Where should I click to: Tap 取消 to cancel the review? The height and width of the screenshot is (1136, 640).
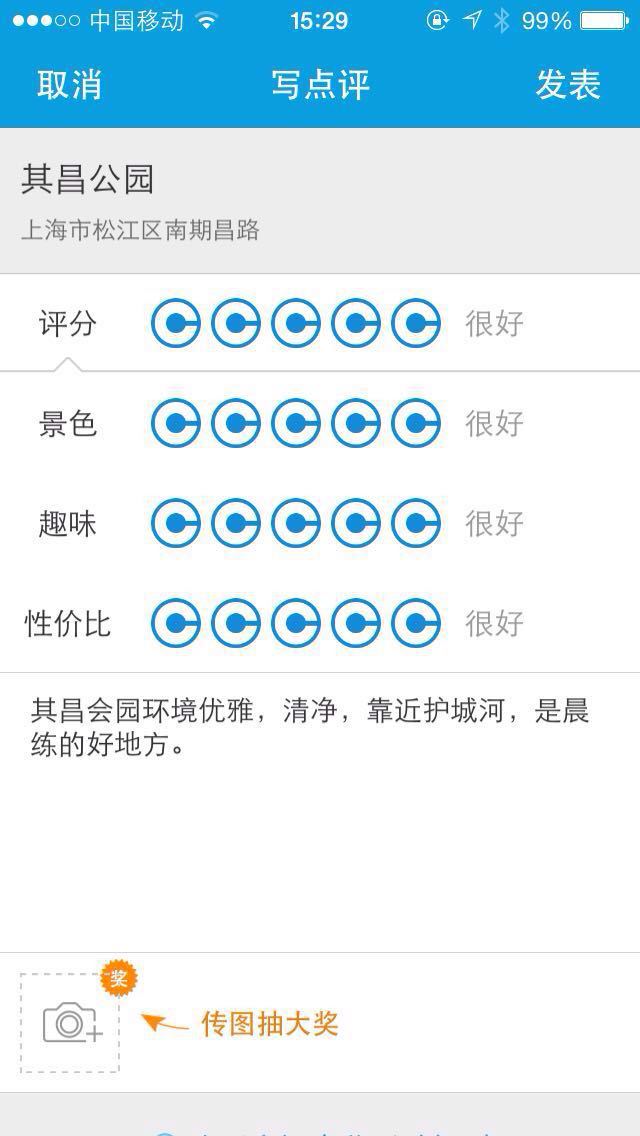point(69,85)
